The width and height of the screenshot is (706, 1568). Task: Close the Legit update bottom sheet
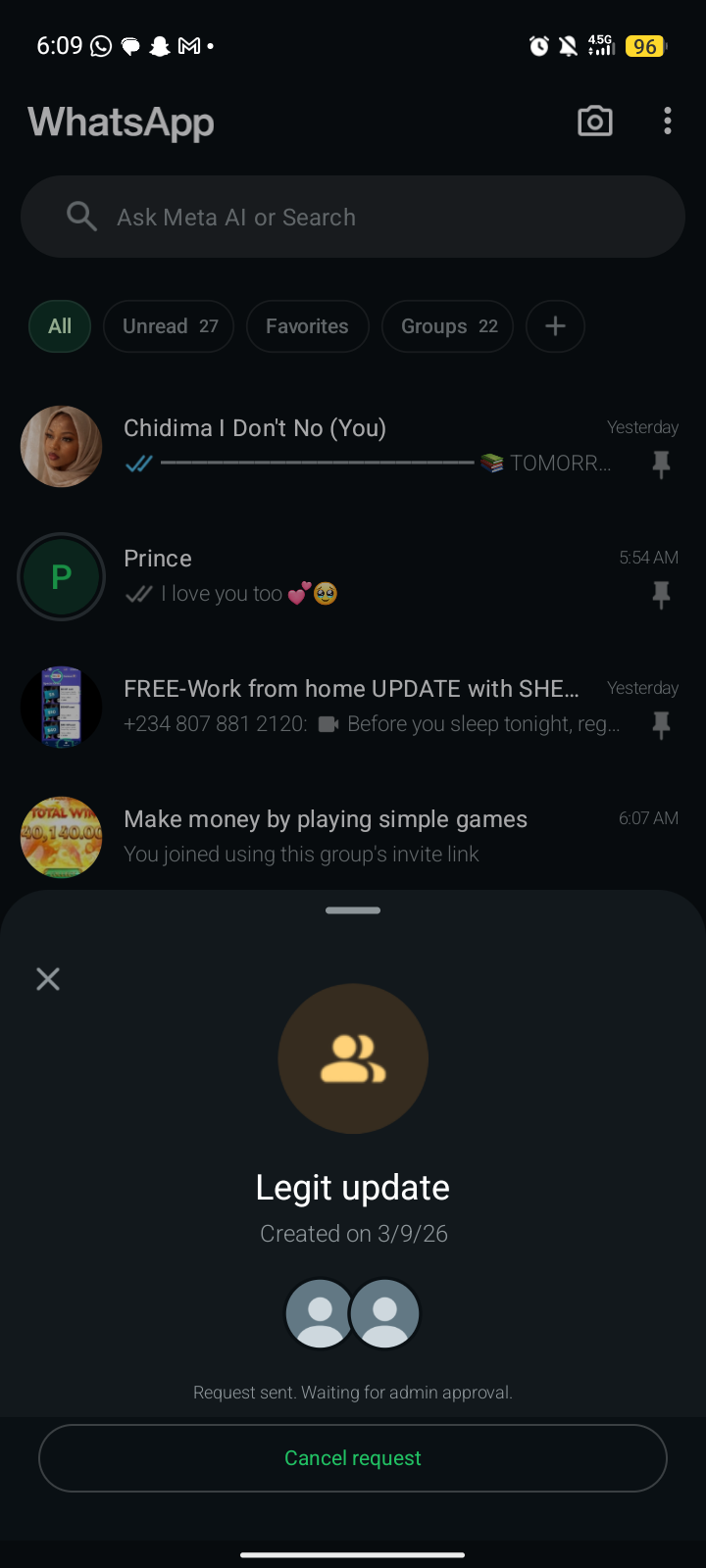pyautogui.click(x=48, y=979)
